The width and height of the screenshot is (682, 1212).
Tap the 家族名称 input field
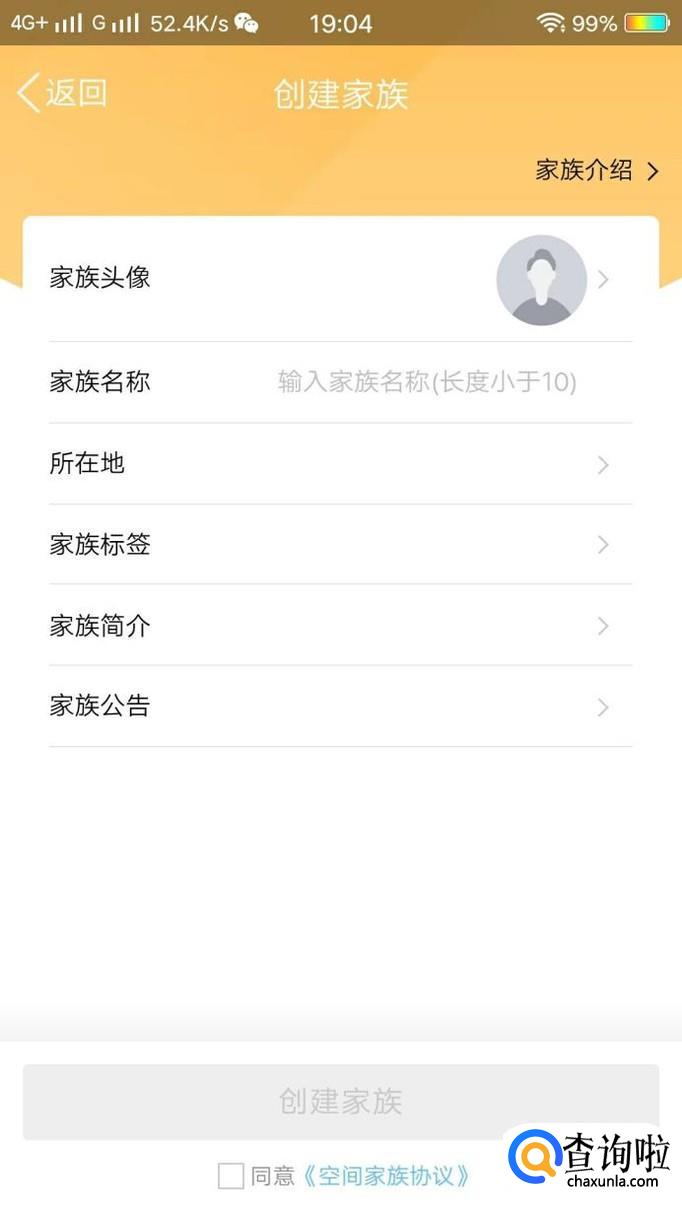coord(427,382)
